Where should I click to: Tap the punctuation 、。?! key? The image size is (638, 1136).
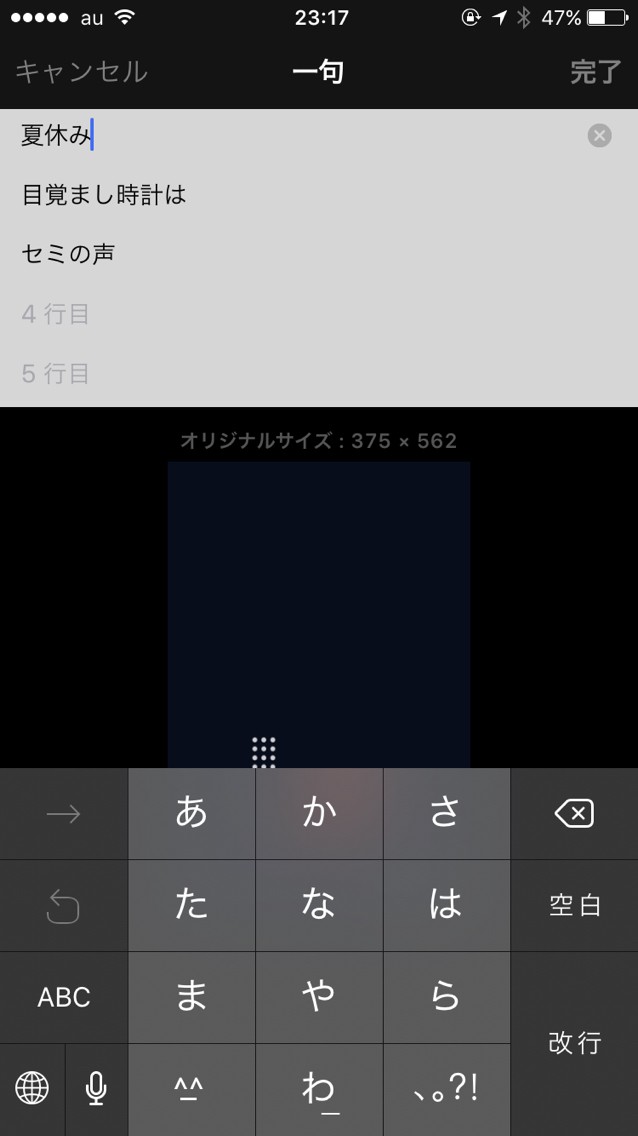(446, 1088)
